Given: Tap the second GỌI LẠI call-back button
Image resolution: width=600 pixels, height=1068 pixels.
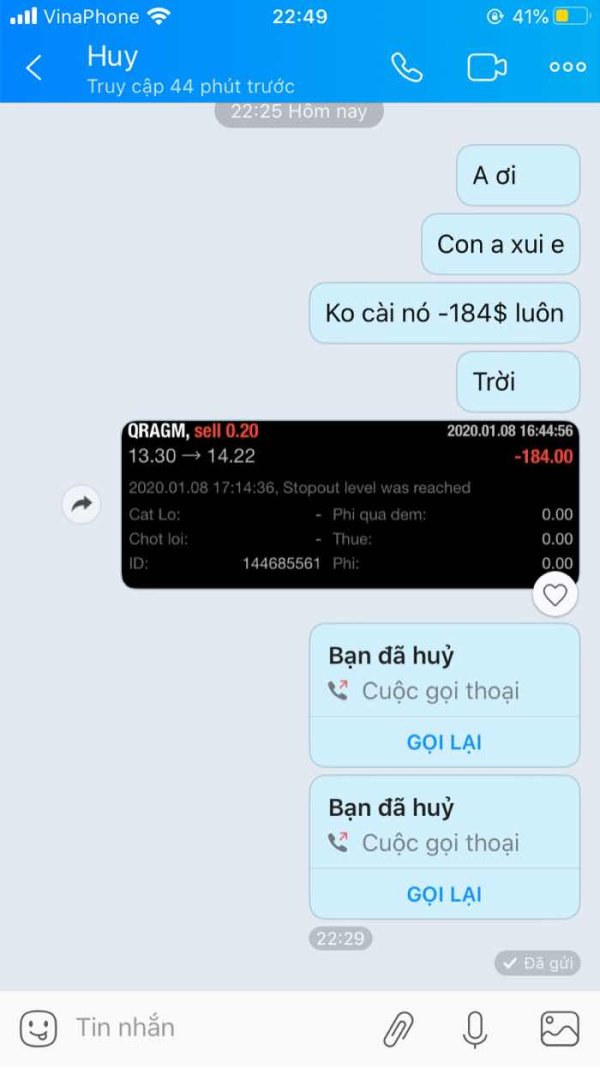Looking at the screenshot, I should tap(444, 894).
